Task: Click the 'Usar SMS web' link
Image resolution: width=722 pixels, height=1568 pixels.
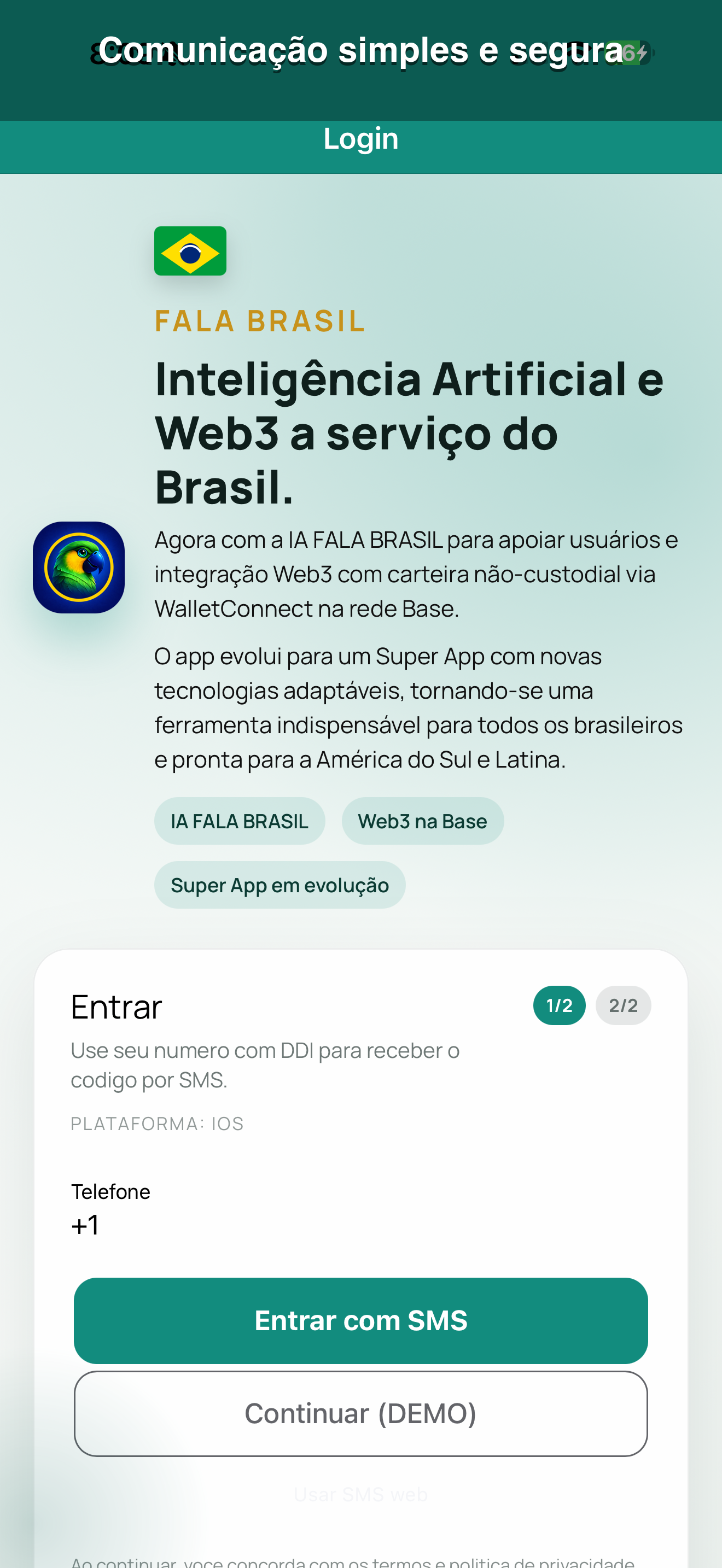Action: click(361, 1494)
